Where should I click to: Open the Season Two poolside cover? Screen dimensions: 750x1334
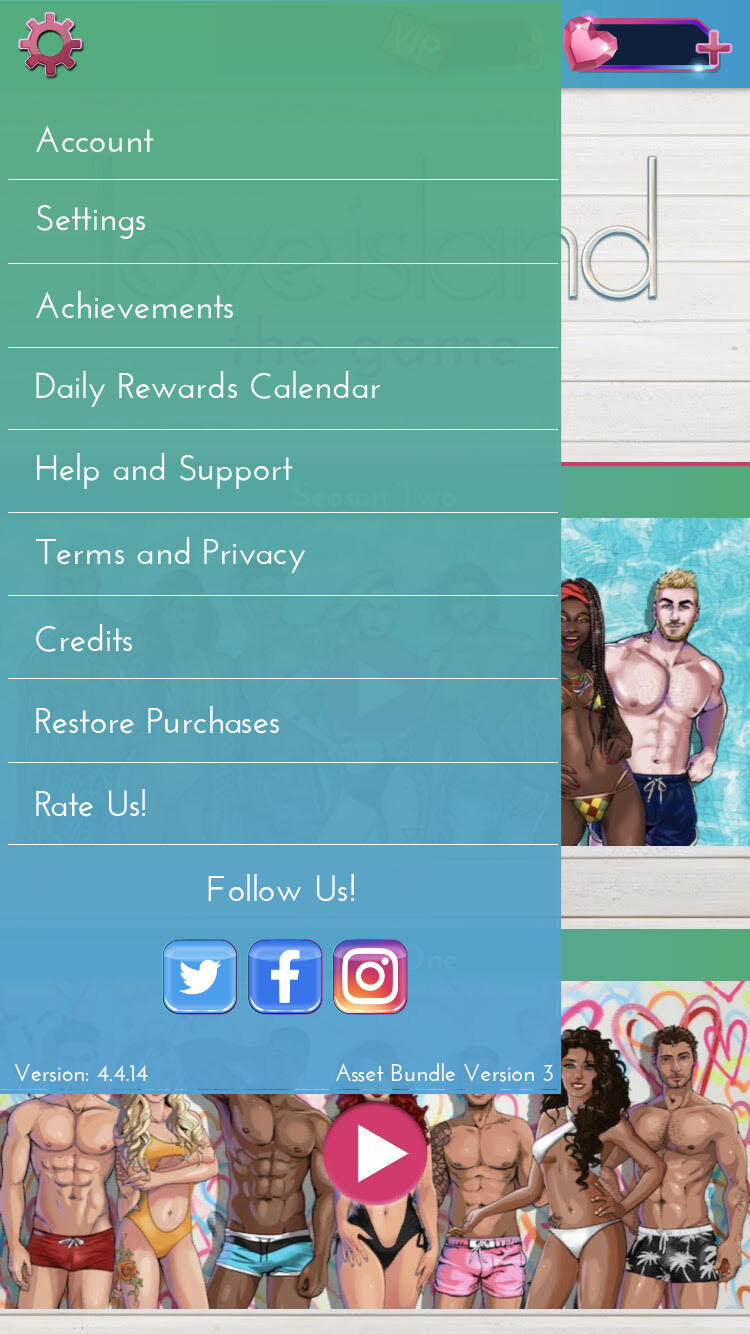(x=655, y=682)
